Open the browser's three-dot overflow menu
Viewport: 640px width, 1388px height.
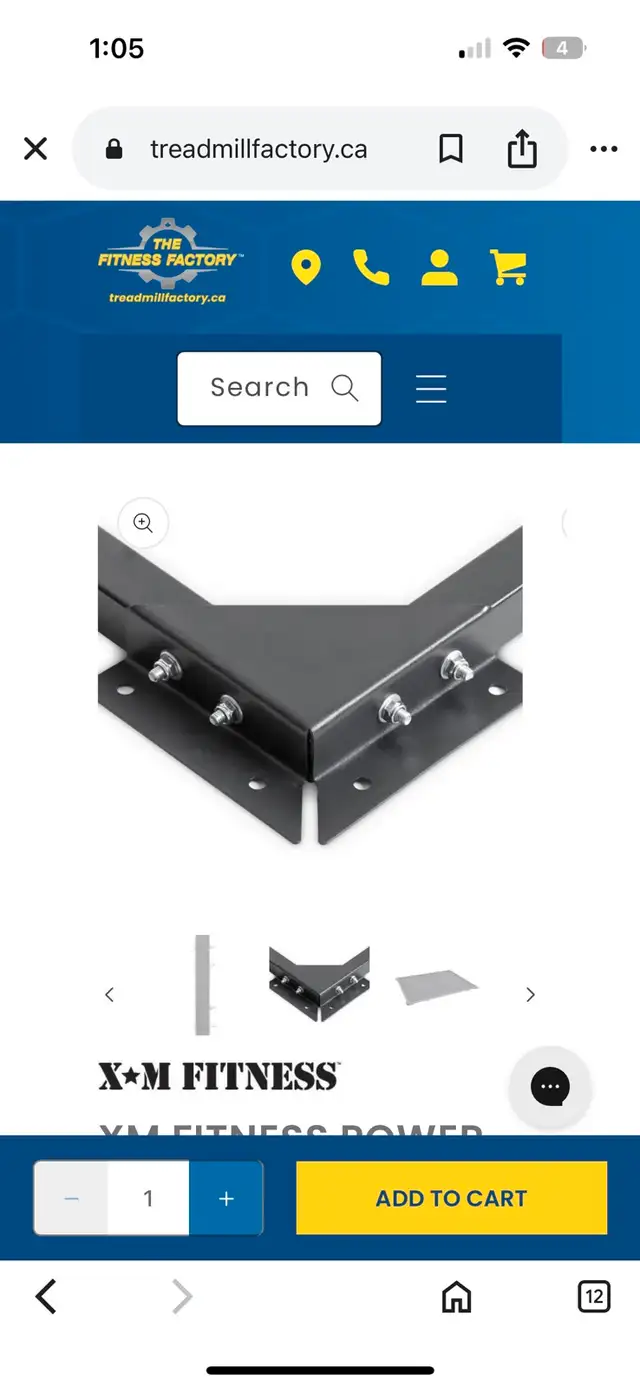[603, 149]
